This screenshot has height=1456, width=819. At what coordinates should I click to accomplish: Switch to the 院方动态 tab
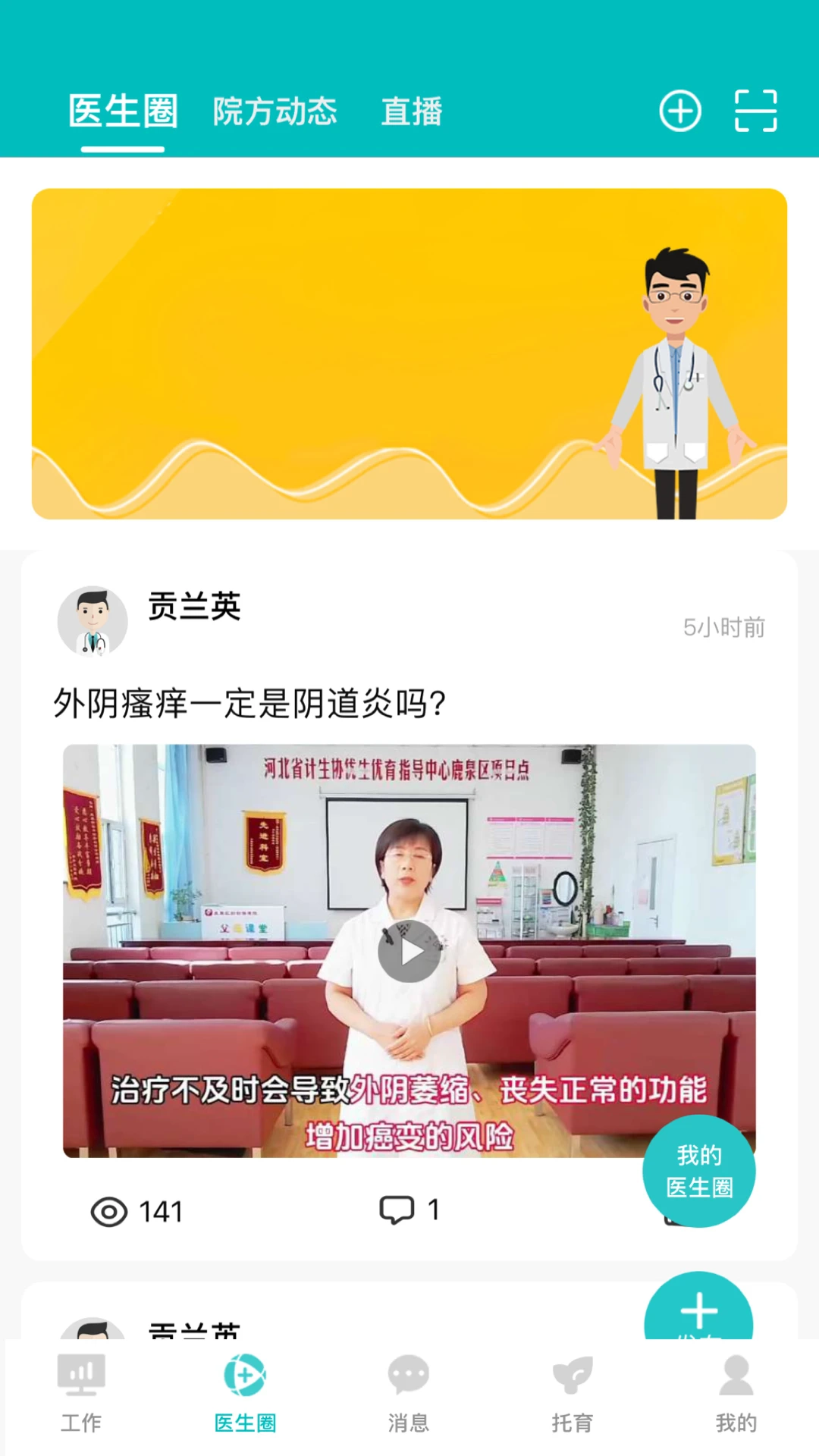pos(275,111)
